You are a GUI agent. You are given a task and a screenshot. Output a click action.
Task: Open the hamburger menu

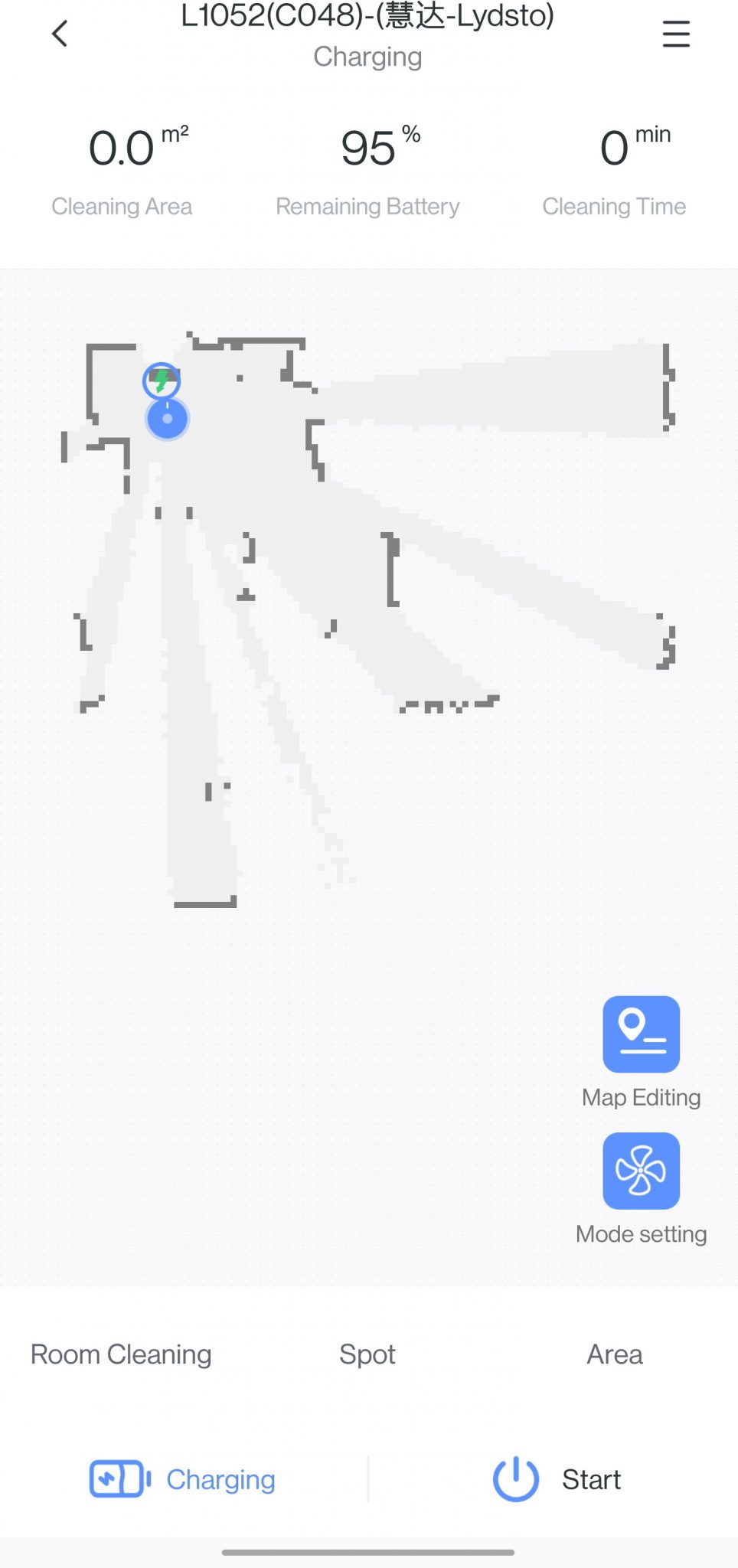(676, 34)
